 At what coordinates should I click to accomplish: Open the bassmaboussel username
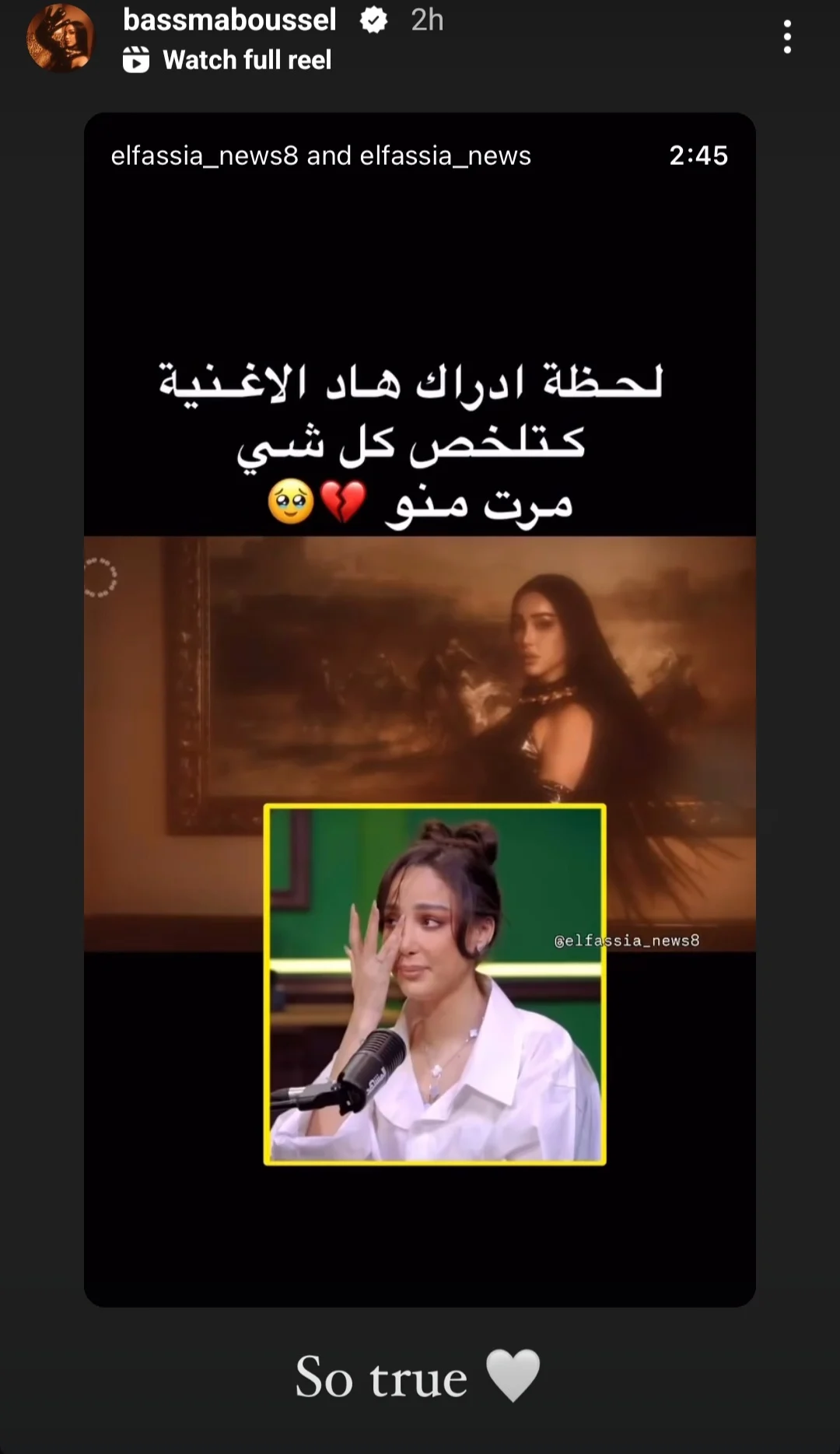click(x=229, y=19)
